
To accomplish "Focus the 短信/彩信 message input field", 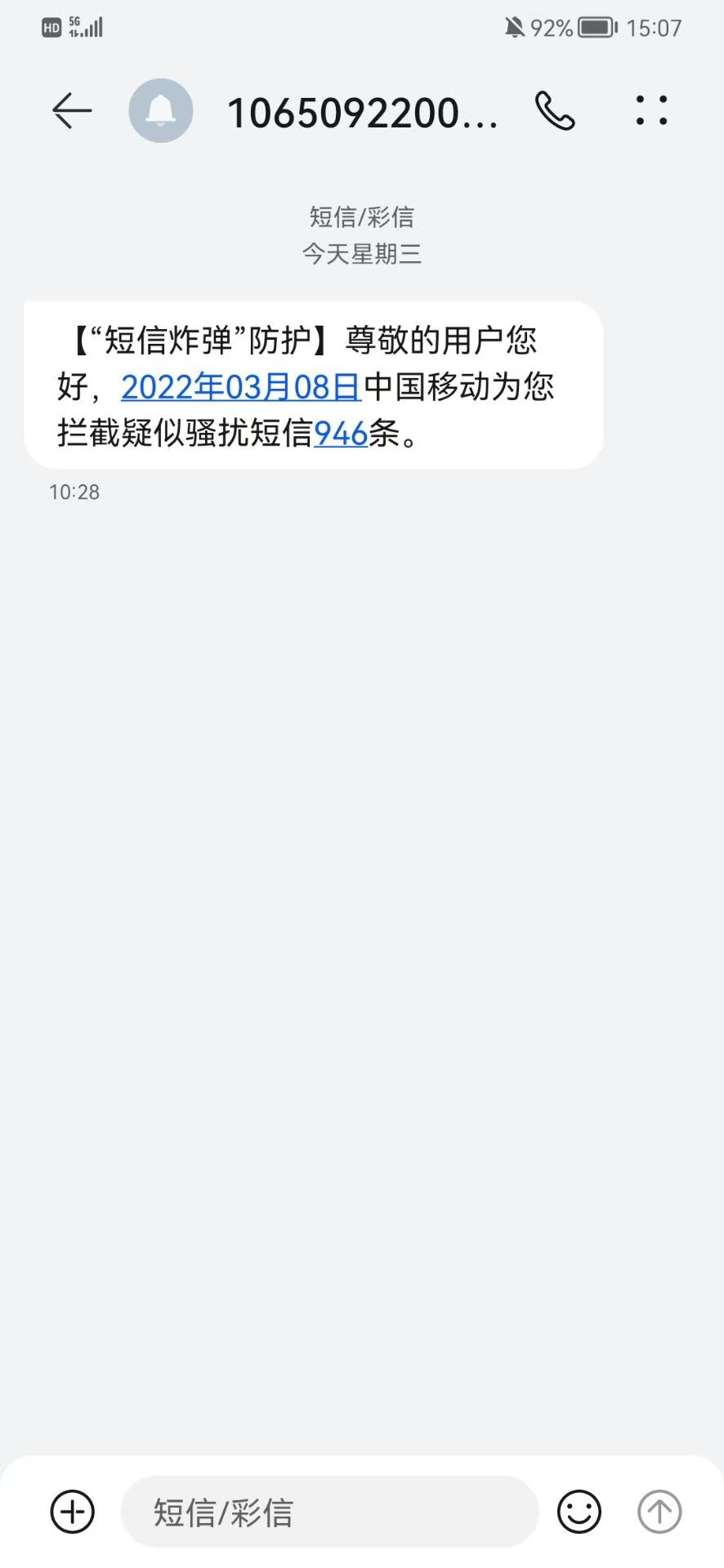I will coord(330,1512).
